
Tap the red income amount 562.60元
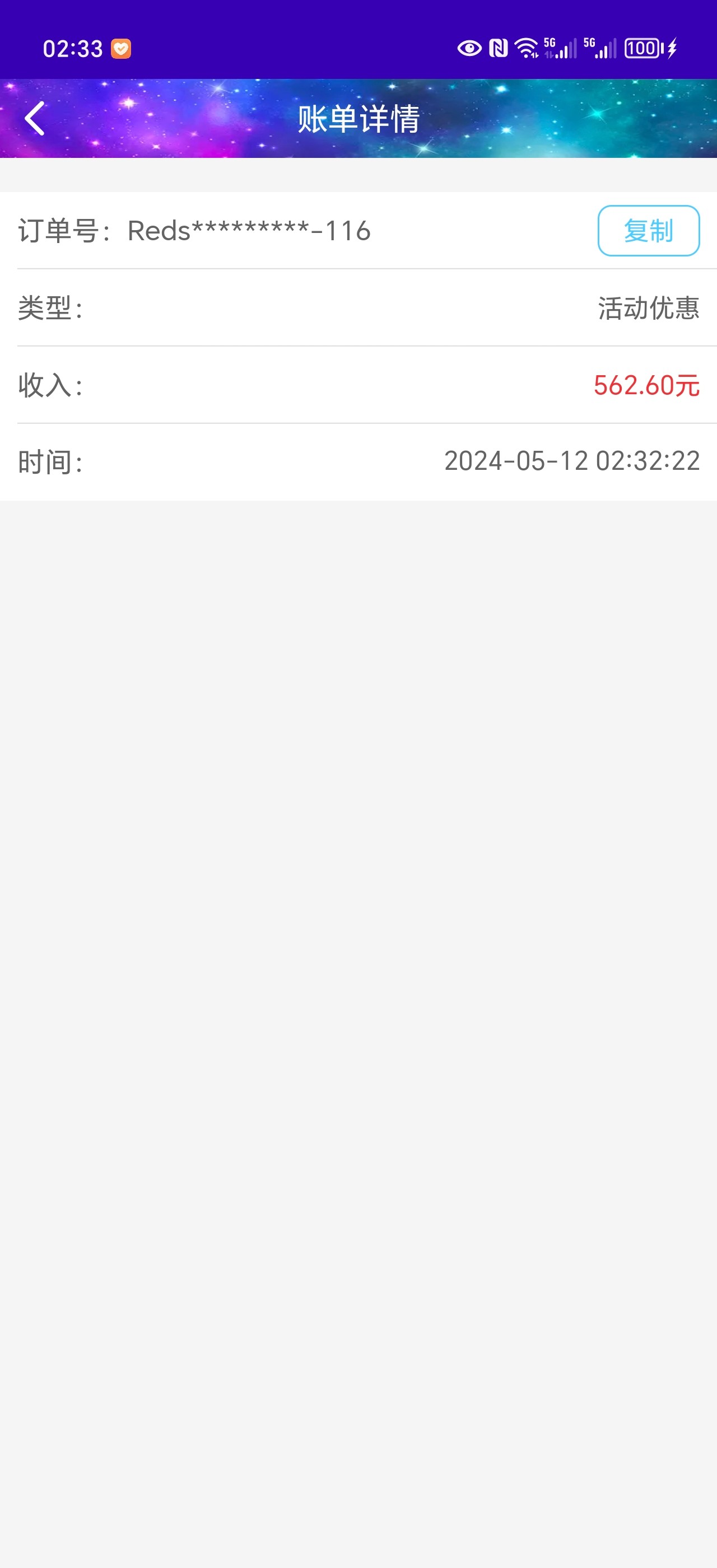point(646,385)
